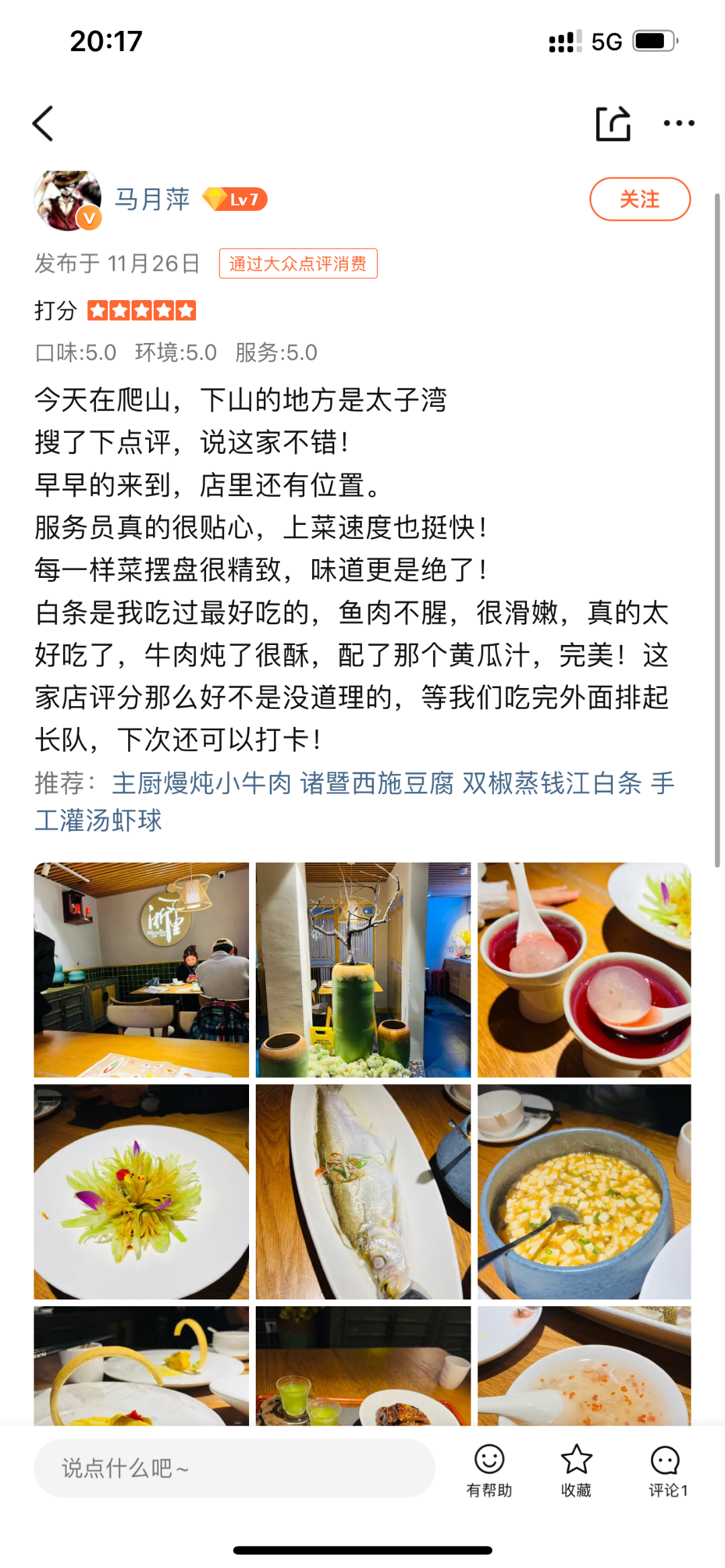View the restaurant interior photo with logo
This screenshot has height=1568, width=725.
142,969
